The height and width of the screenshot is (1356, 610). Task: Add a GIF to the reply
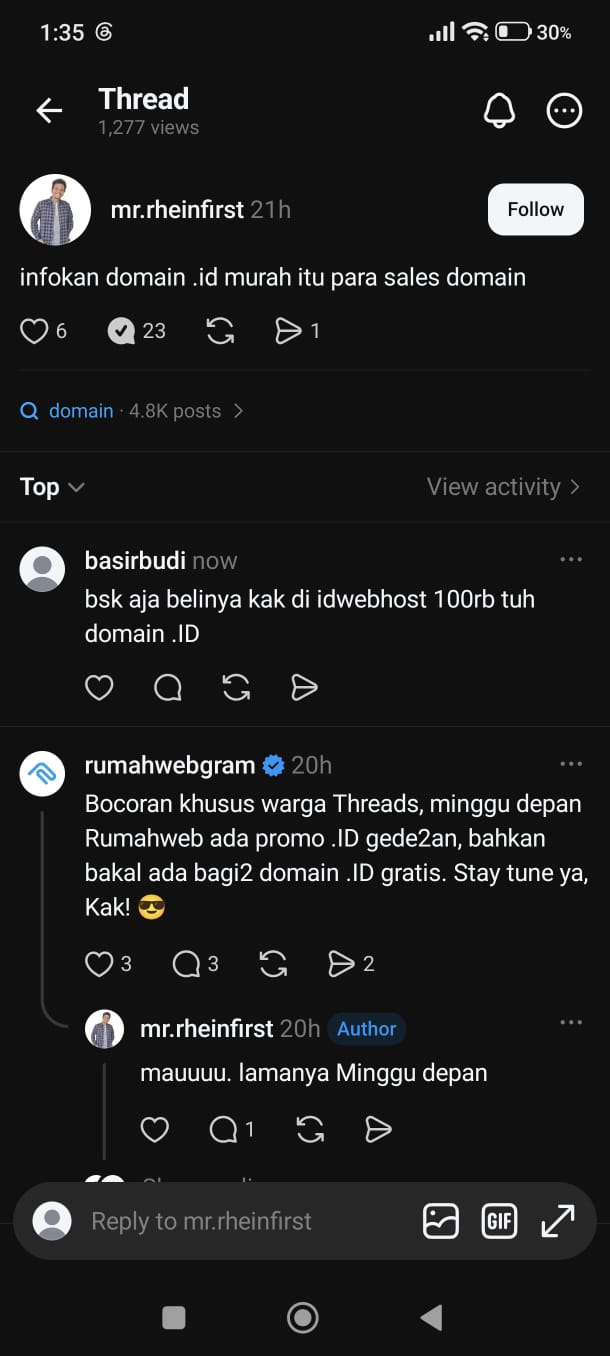(x=498, y=1221)
